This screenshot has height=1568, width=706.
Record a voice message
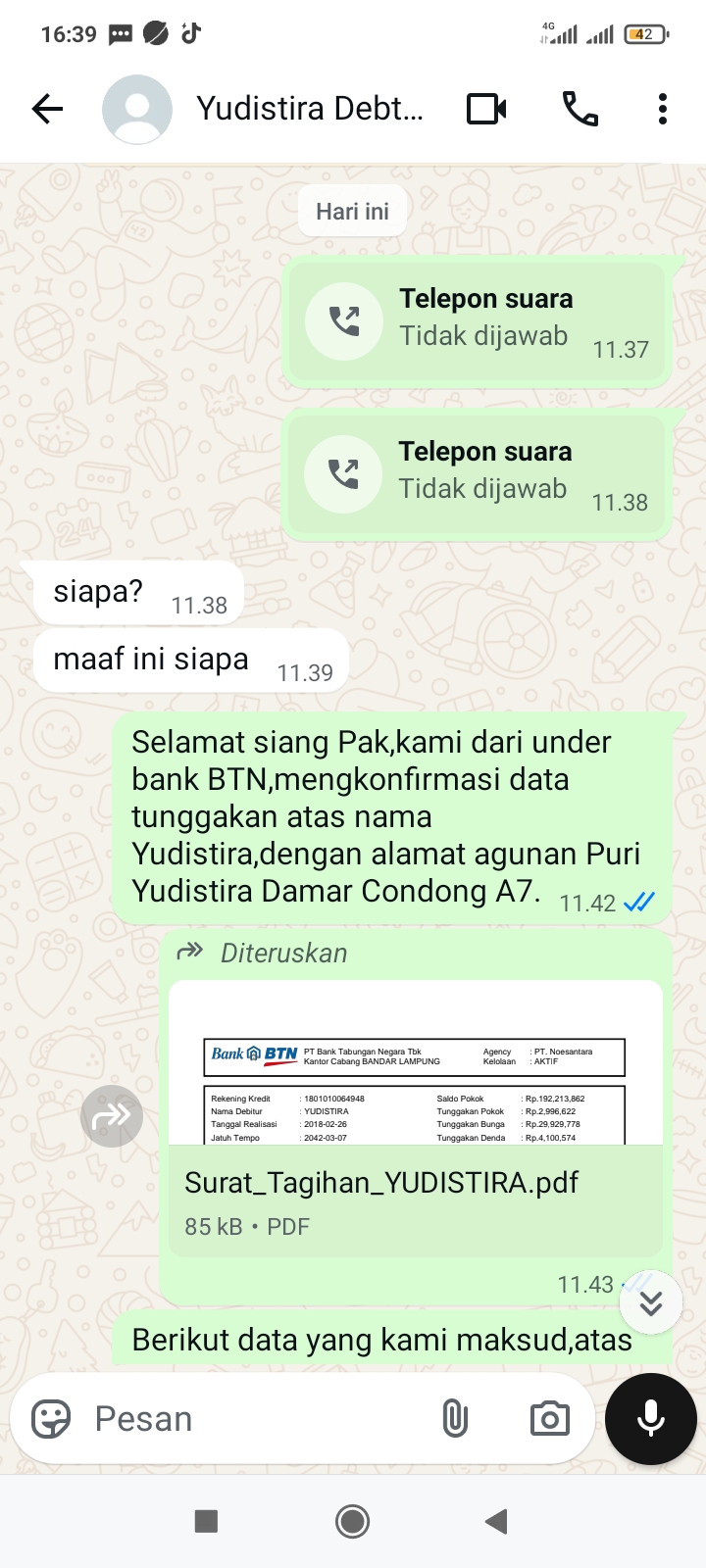(x=651, y=1418)
